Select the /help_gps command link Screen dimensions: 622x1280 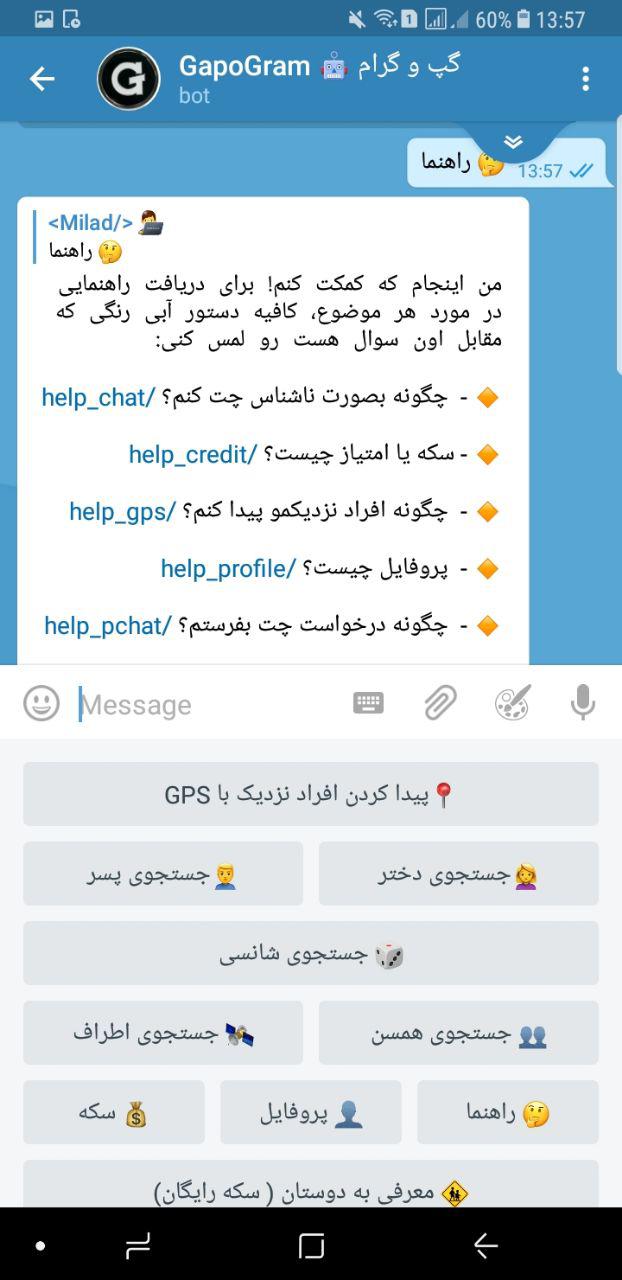pyautogui.click(x=122, y=511)
